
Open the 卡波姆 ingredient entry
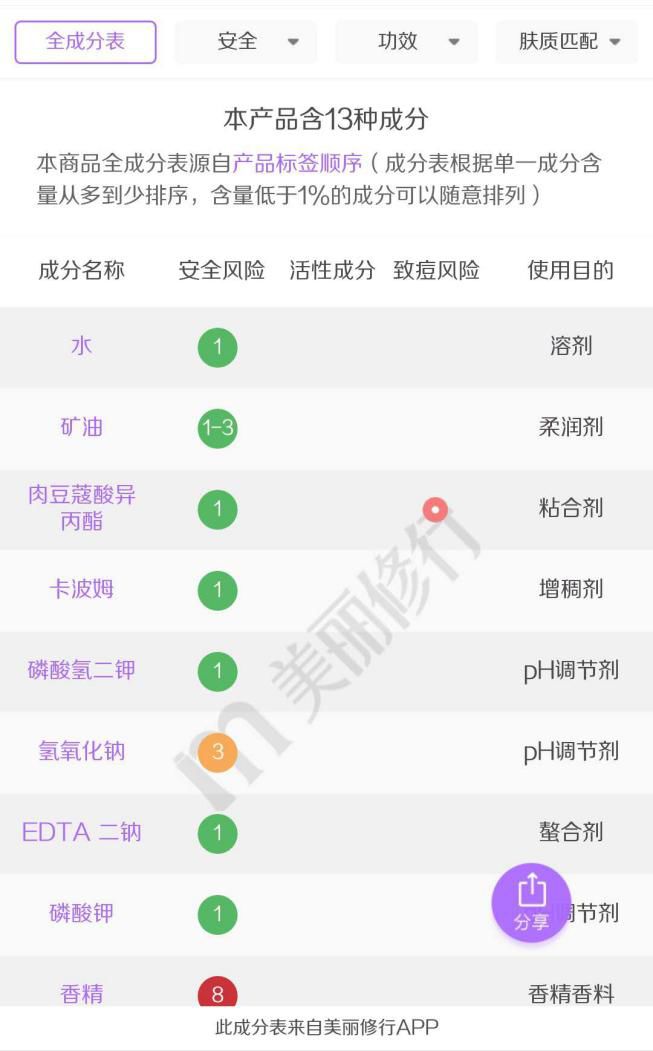coord(81,589)
